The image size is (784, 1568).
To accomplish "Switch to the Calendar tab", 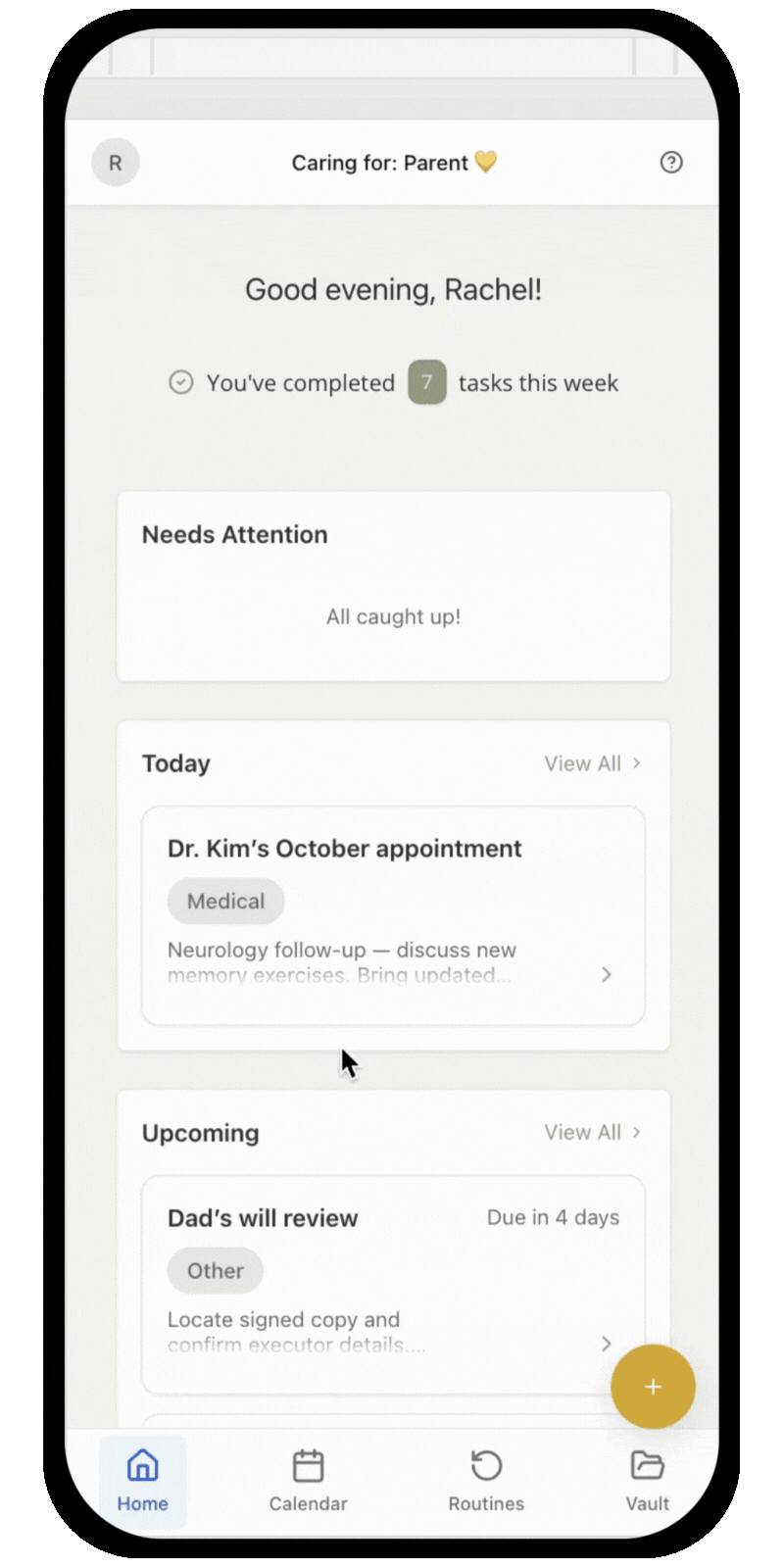I will coord(308,1481).
